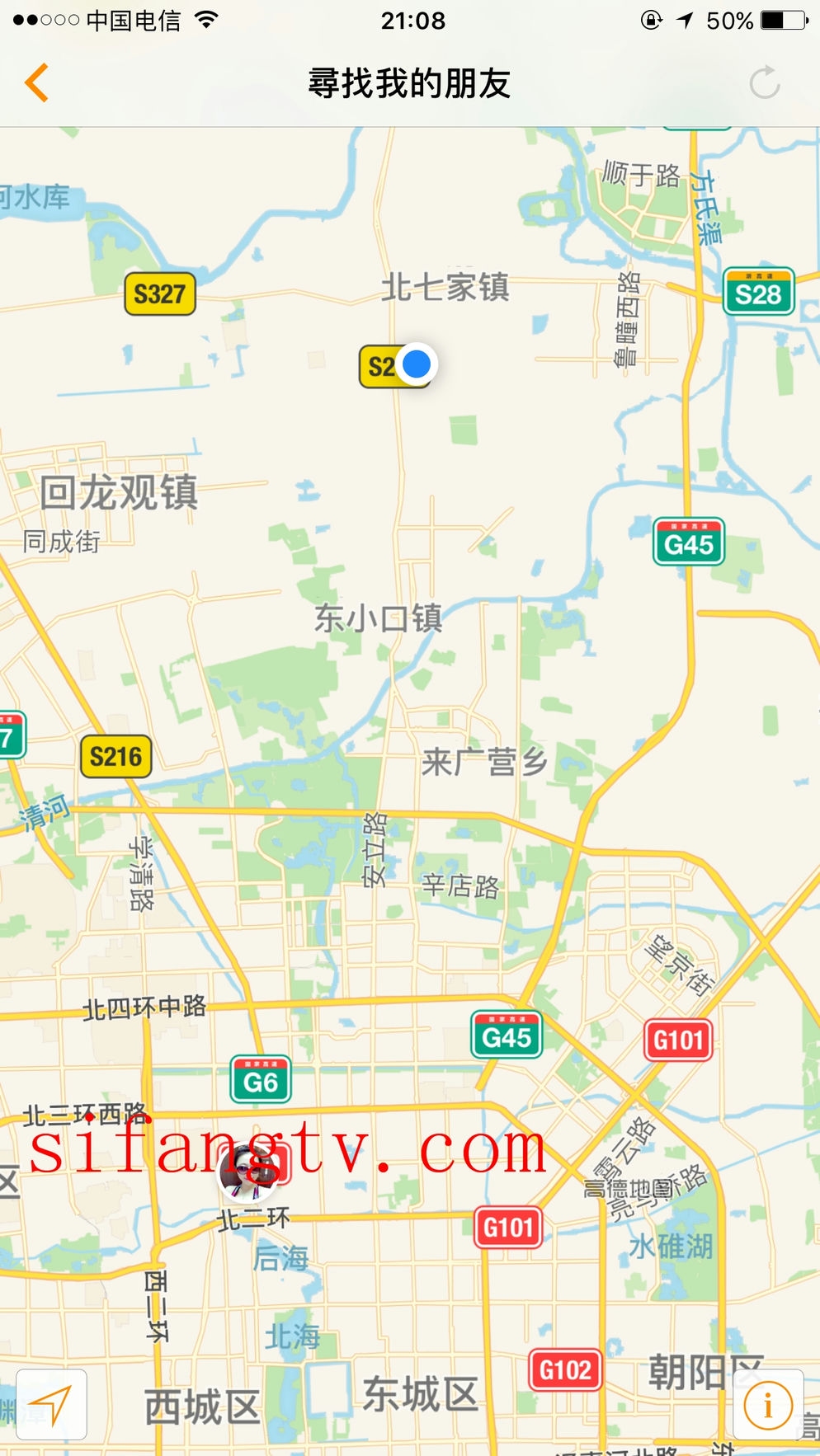Viewport: 820px width, 1456px height.
Task: Refresh the friends' locations
Action: pos(765,83)
